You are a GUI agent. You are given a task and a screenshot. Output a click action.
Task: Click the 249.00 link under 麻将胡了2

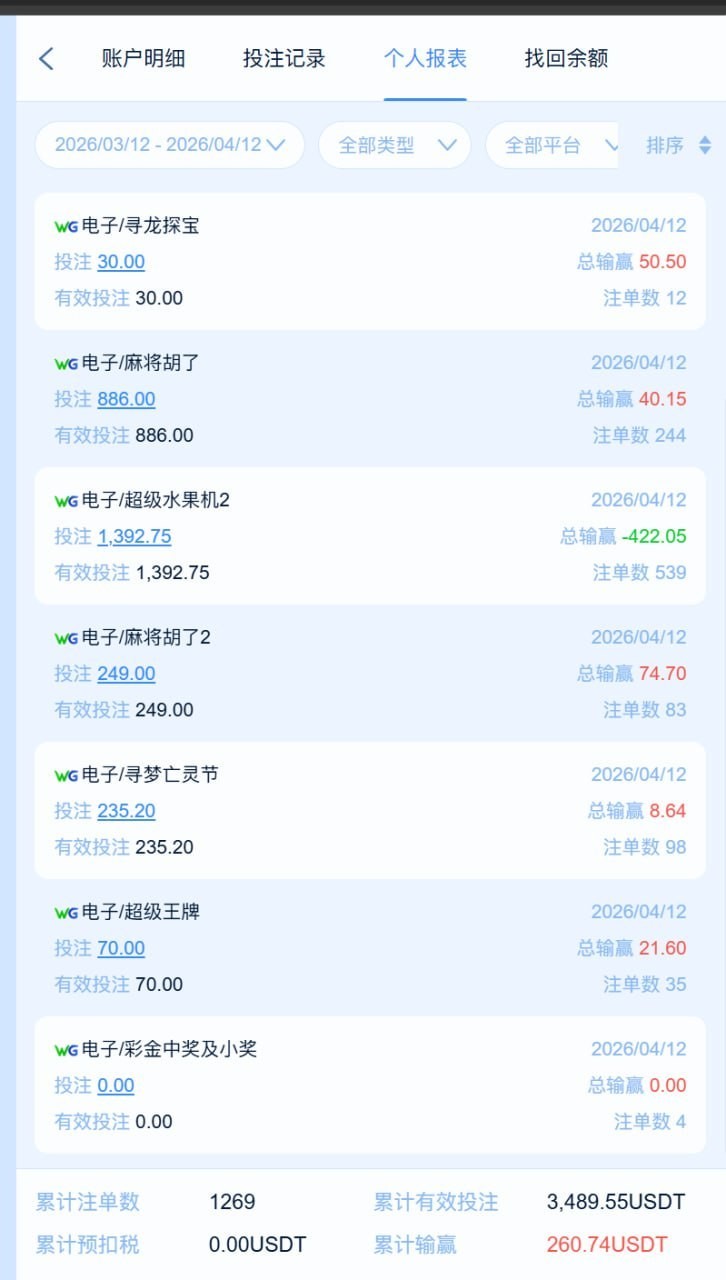pos(126,673)
